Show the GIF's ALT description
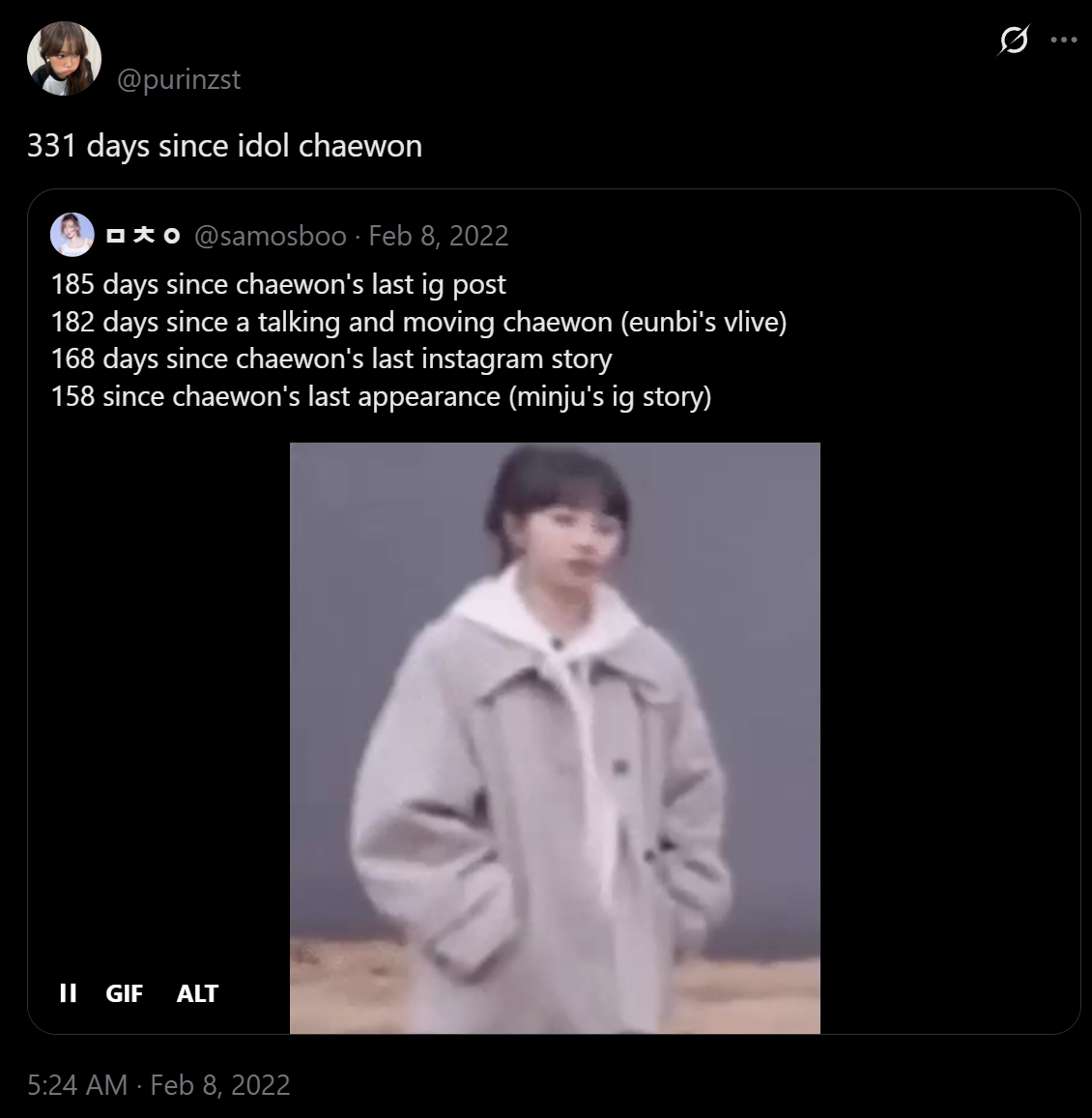Screen dimensions: 1092x1118 click(197, 993)
